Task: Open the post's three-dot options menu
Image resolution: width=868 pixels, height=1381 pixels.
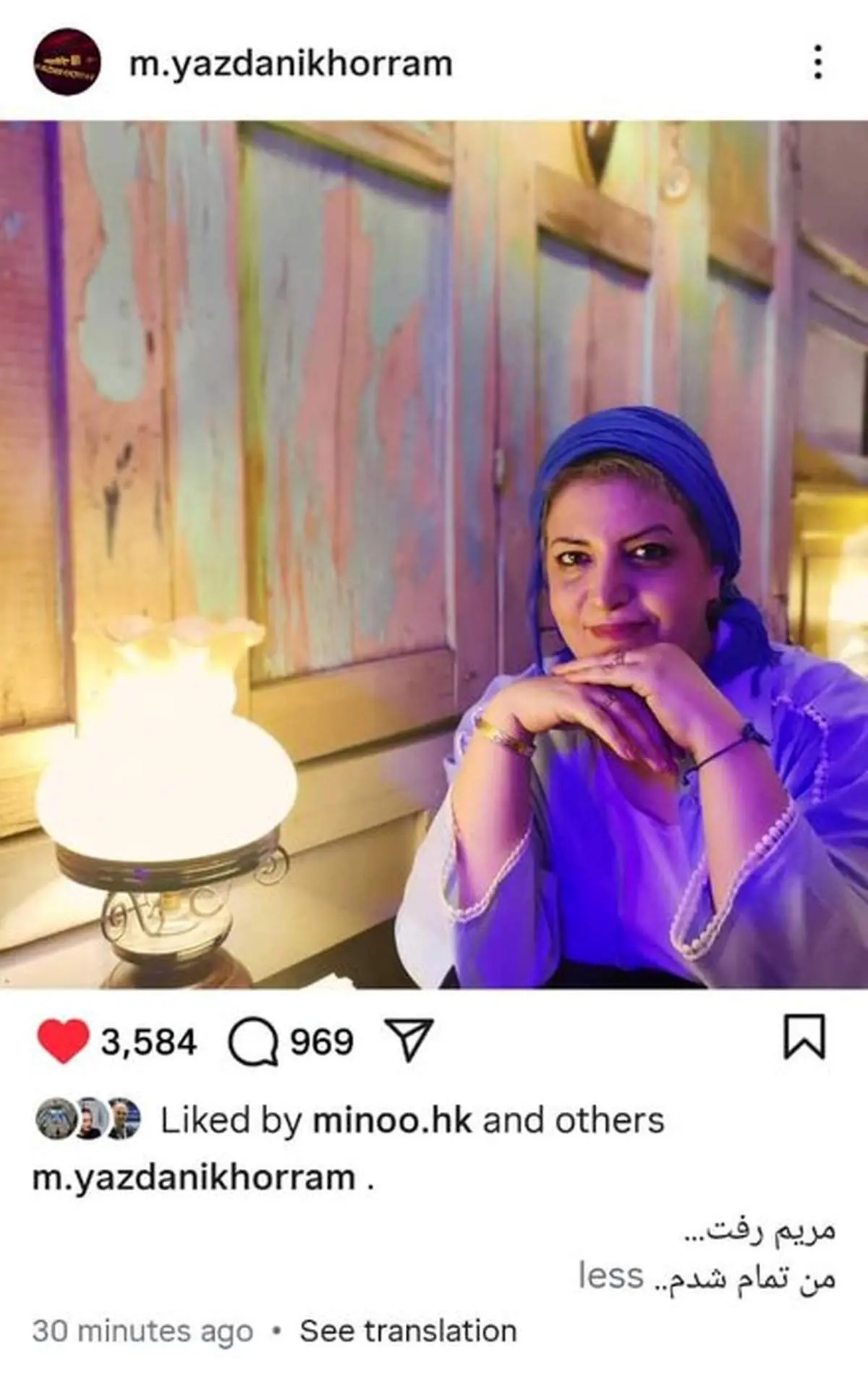Action: pos(817,62)
